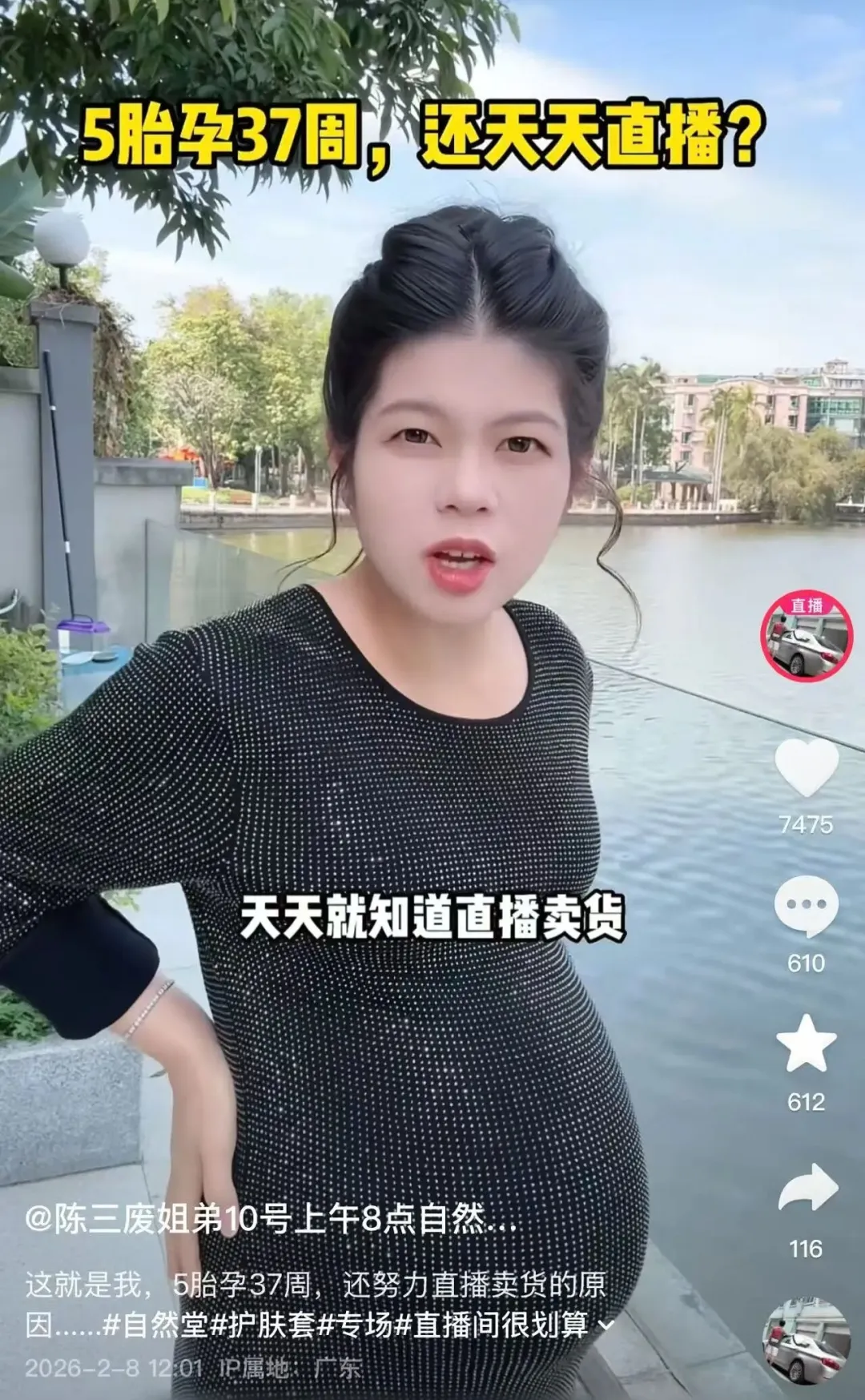Image resolution: width=865 pixels, height=1400 pixels.
Task: Share this video
Action: click(806, 1187)
